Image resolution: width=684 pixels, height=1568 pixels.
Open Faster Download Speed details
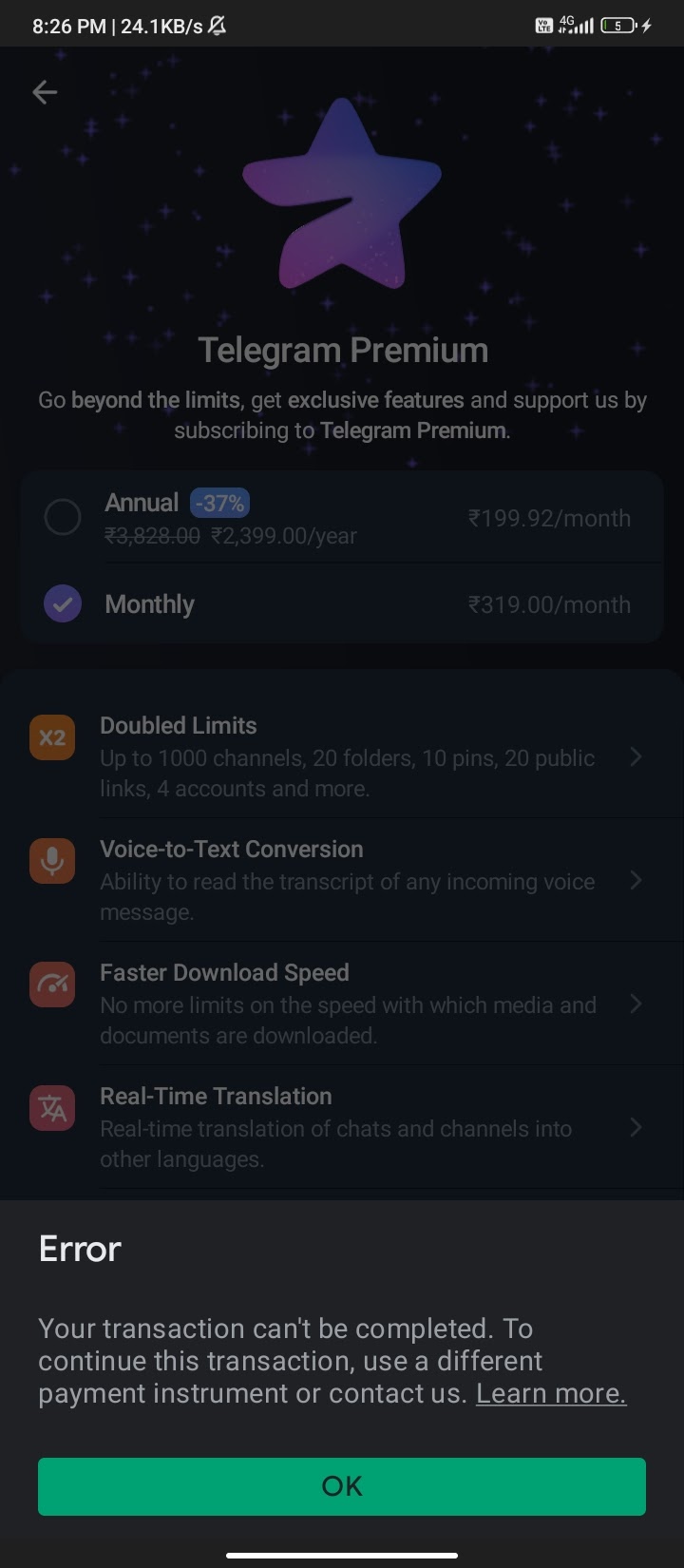pyautogui.click(x=342, y=1004)
